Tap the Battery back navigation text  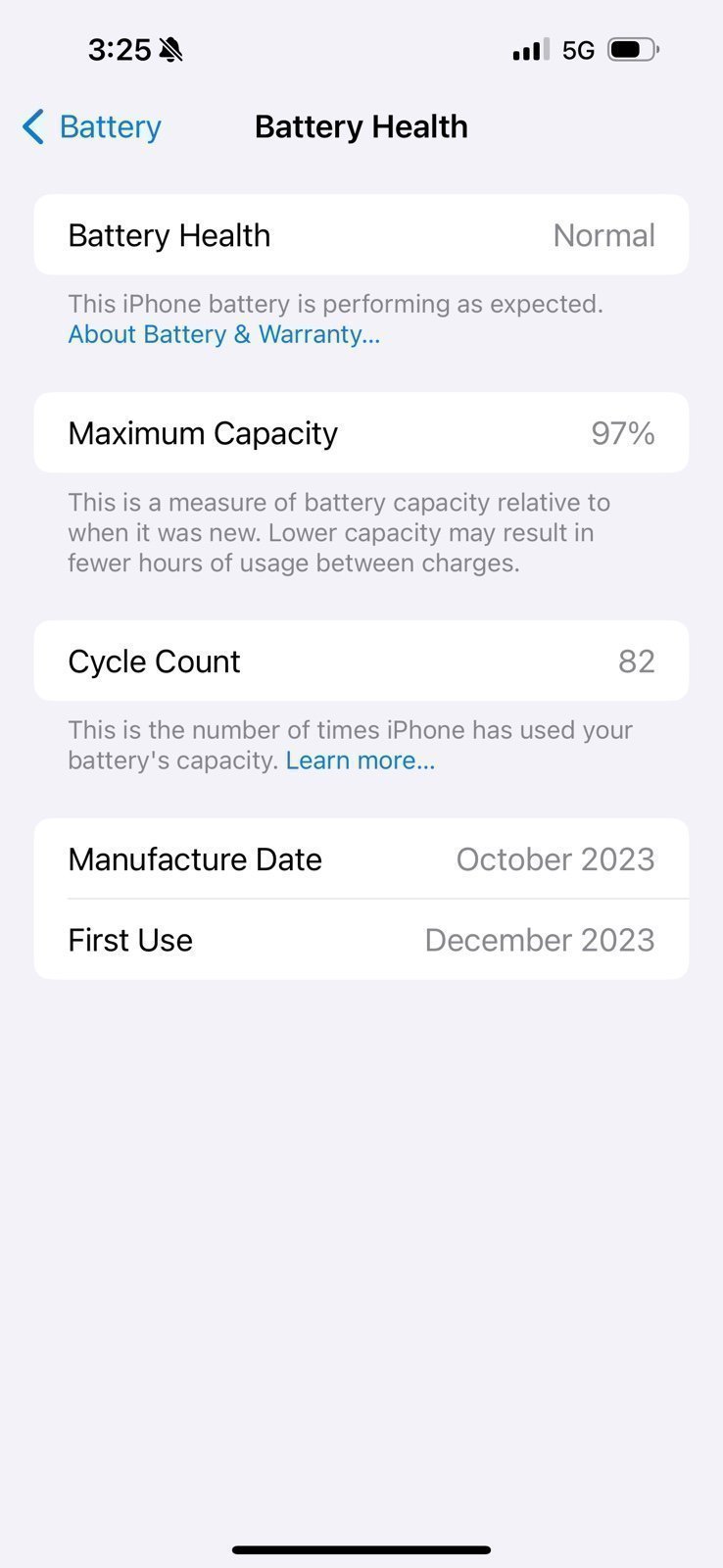pos(110,126)
